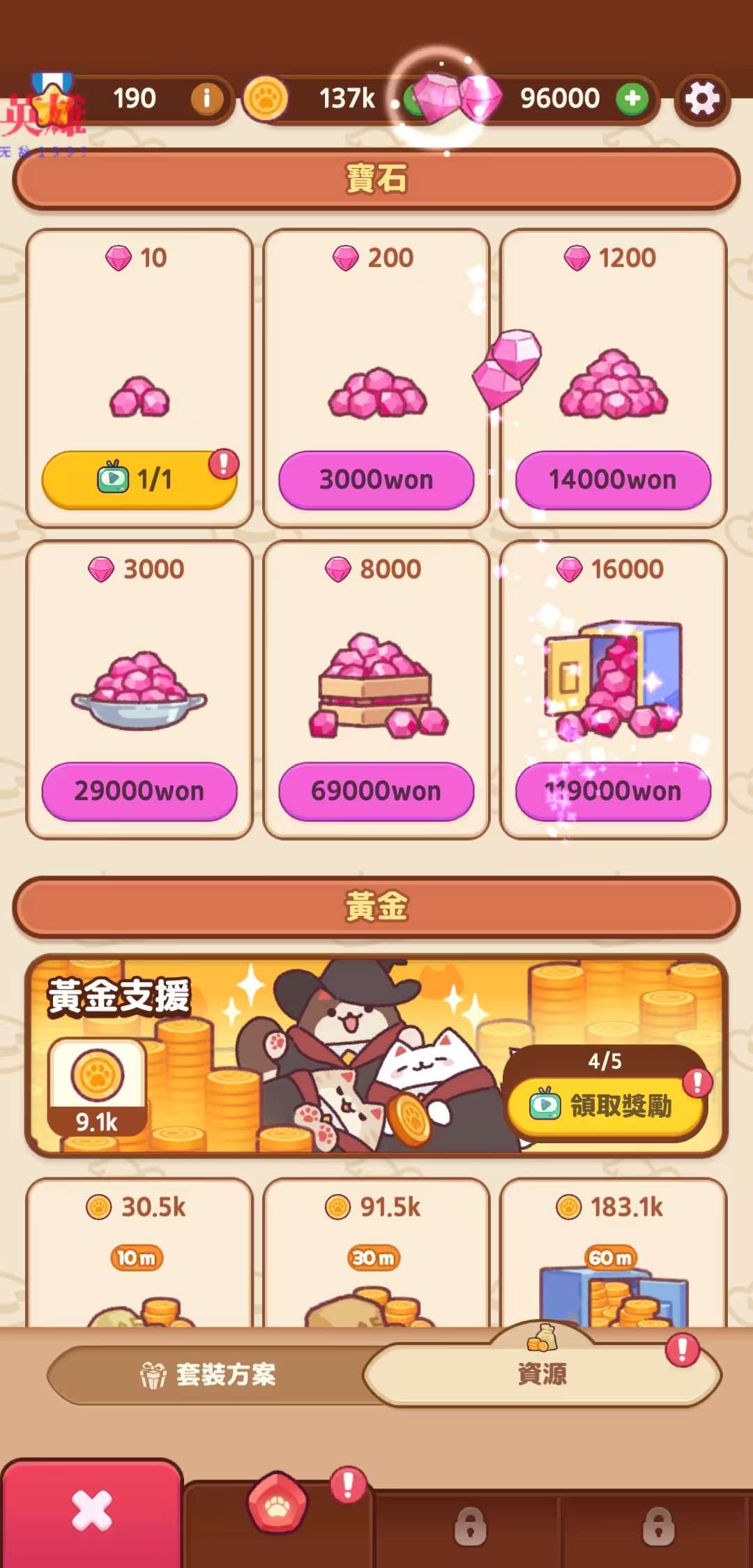Switch to the 資源 tab
Screen dimensions: 753x1568
point(542,1375)
